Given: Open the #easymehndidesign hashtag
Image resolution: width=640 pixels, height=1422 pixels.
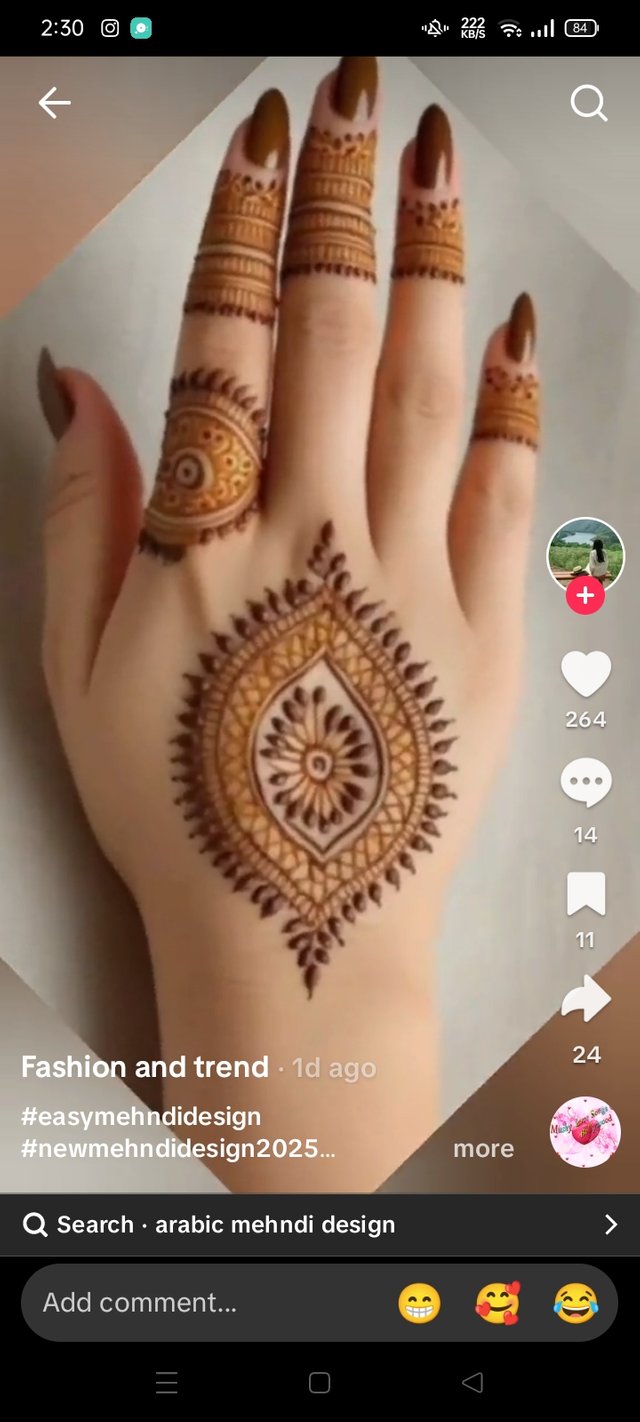Looking at the screenshot, I should (x=141, y=1116).
